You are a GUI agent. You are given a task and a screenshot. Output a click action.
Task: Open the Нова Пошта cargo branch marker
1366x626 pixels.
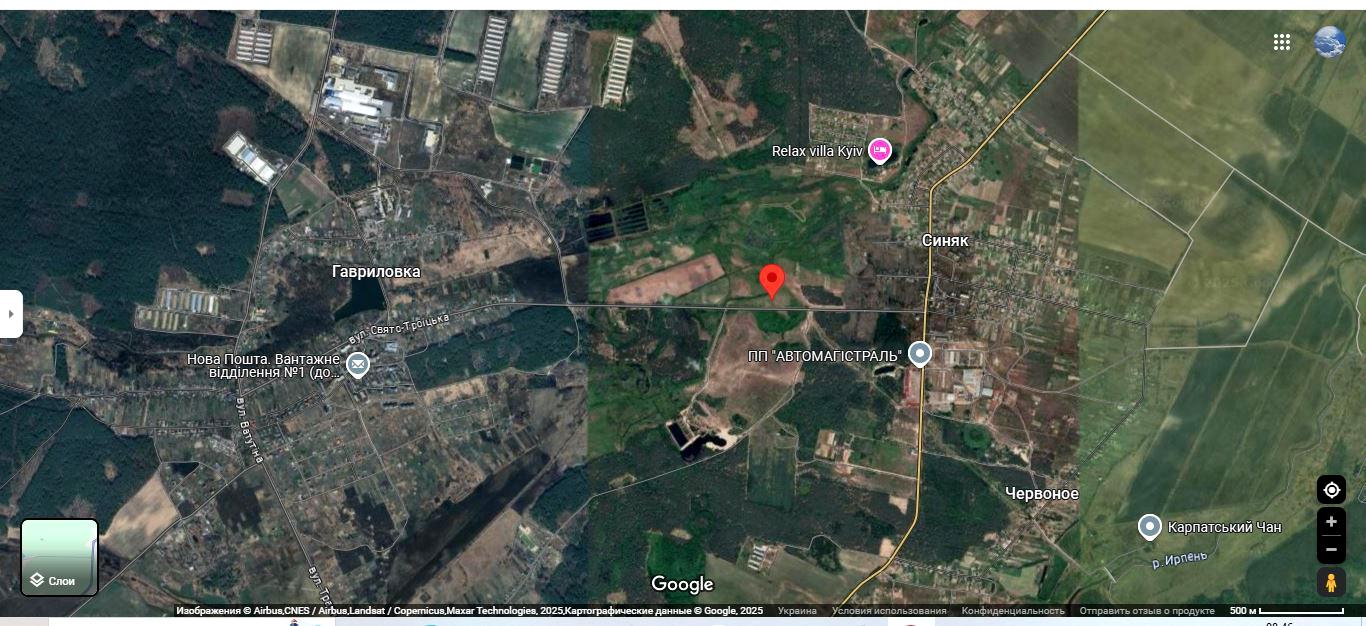coord(357,365)
